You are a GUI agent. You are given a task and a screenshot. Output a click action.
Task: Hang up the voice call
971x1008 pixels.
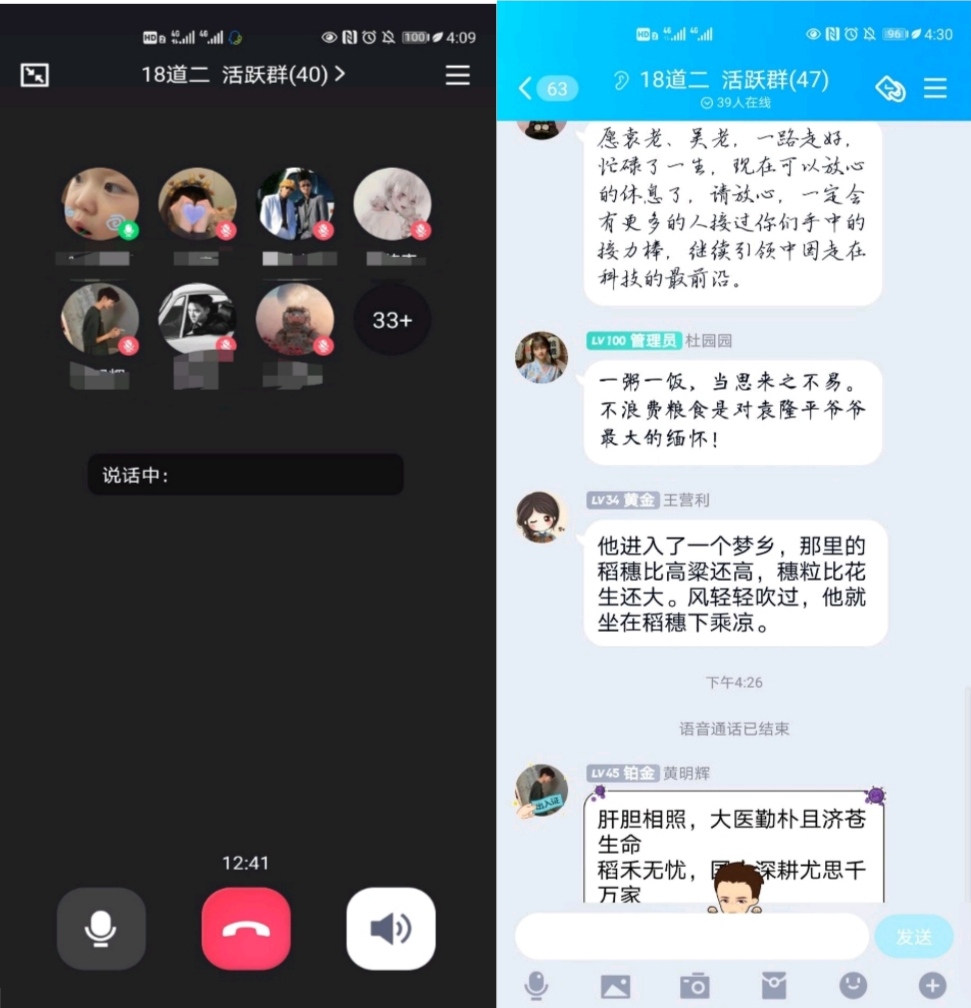[x=246, y=929]
